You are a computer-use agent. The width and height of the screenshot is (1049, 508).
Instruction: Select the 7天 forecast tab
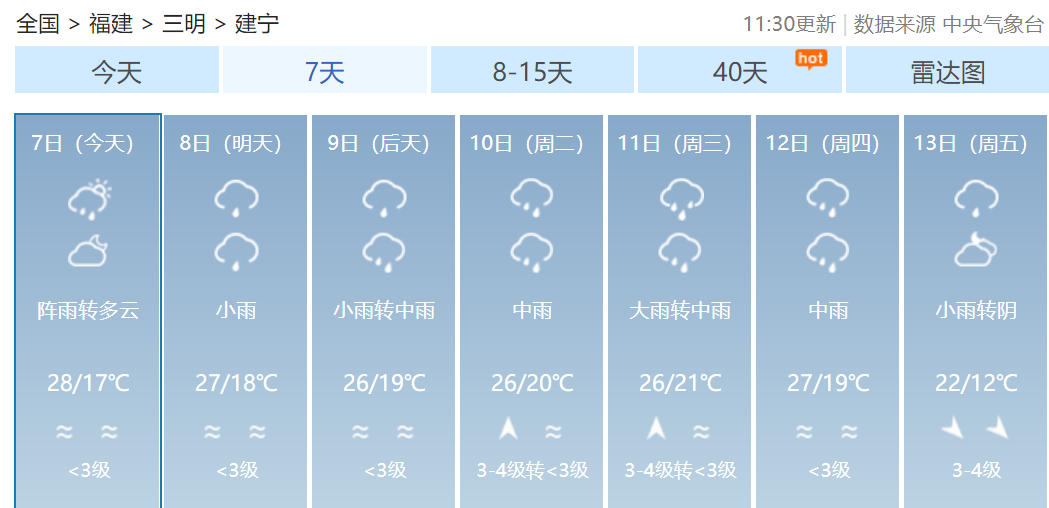coord(325,71)
